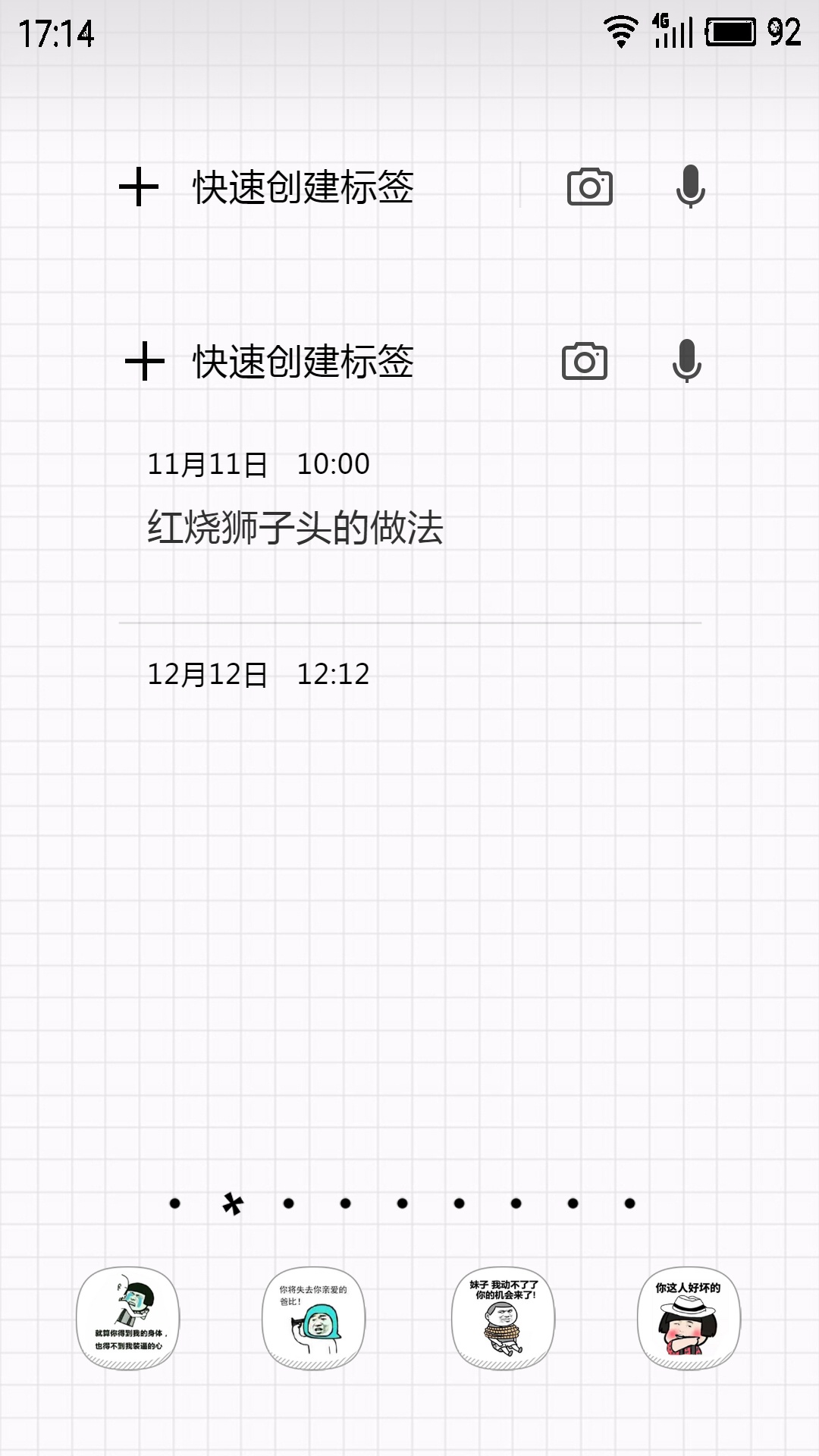Screen dimensions: 819x1456
Task: Tap camera icon in the standalone widget without notes
Action: point(589,187)
